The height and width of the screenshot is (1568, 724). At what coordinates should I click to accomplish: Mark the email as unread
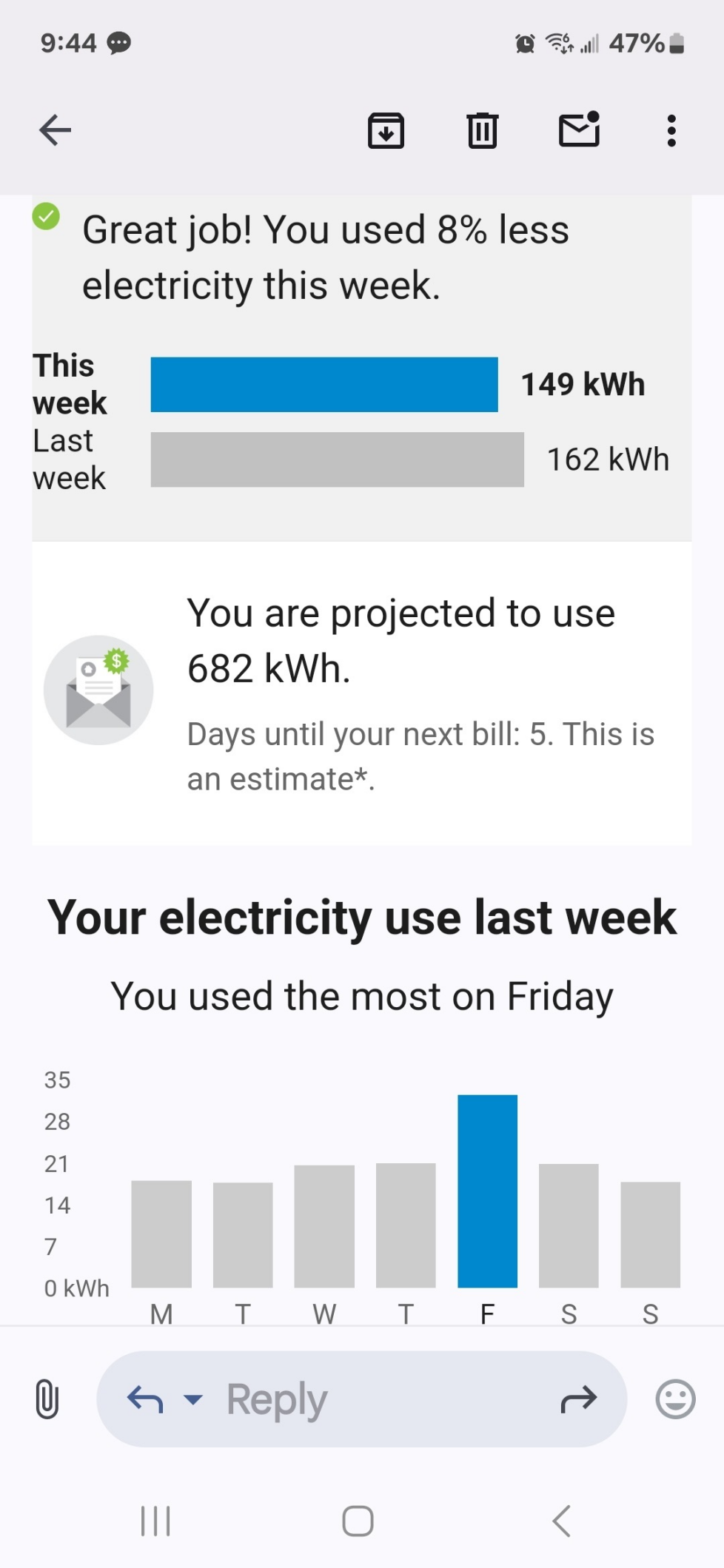[580, 130]
